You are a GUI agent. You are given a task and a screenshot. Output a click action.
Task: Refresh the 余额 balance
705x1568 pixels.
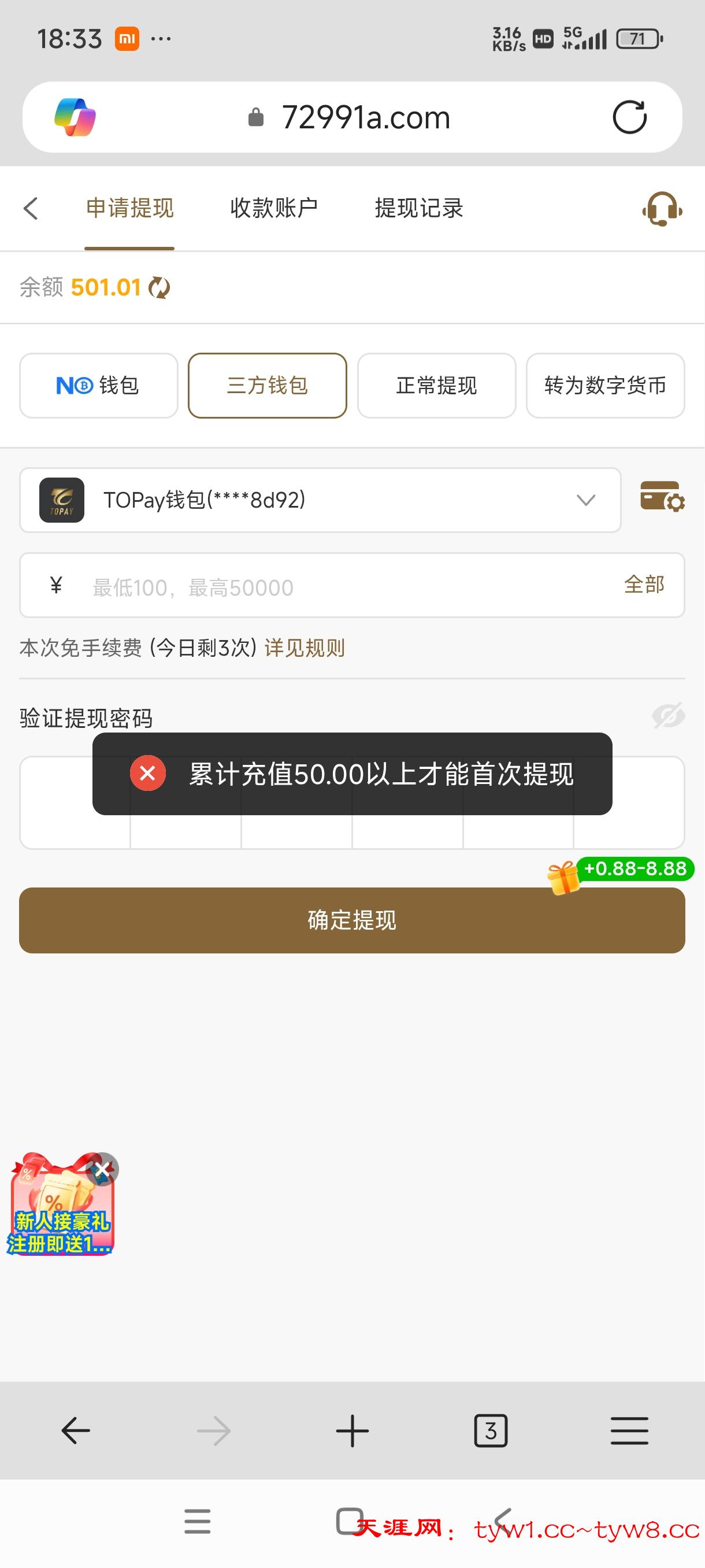159,287
